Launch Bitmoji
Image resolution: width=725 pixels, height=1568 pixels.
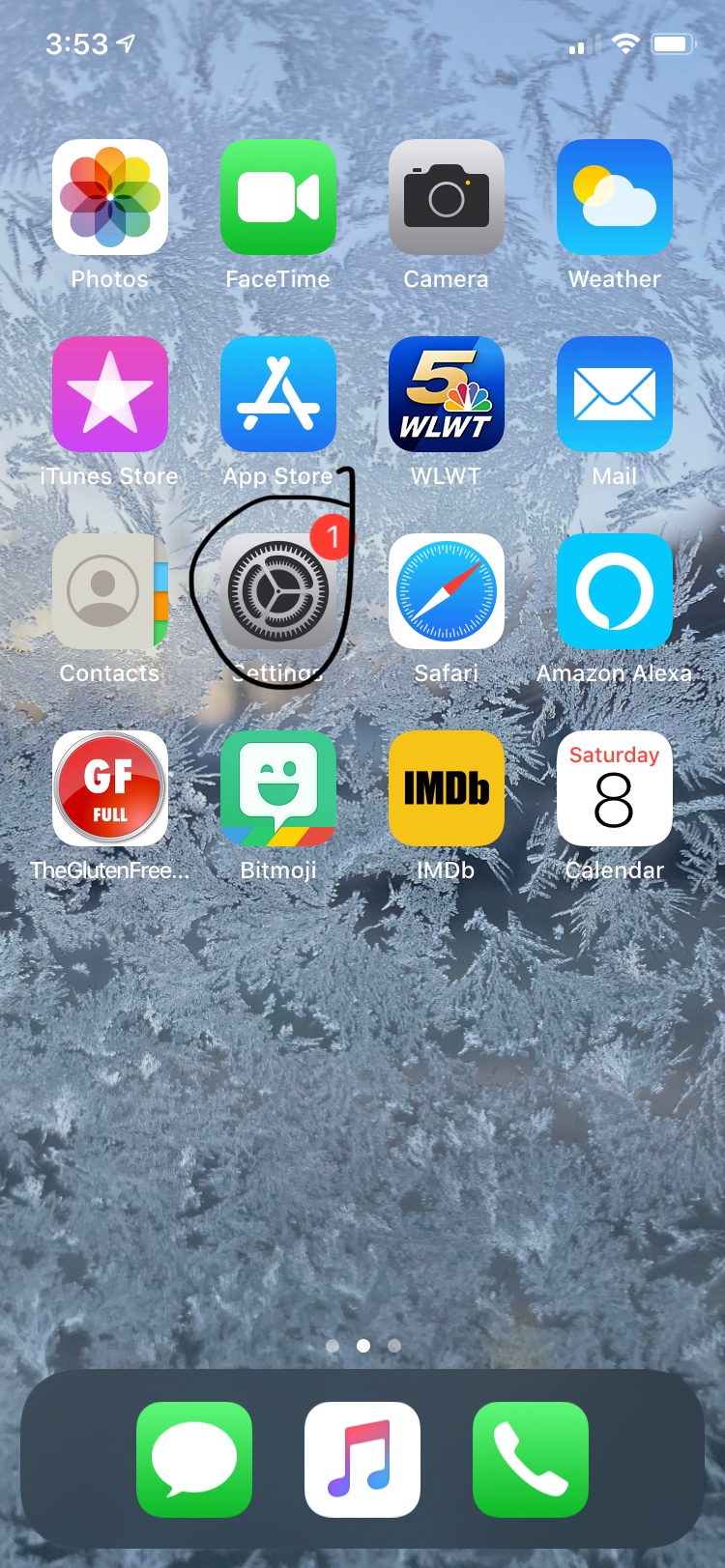(278, 788)
